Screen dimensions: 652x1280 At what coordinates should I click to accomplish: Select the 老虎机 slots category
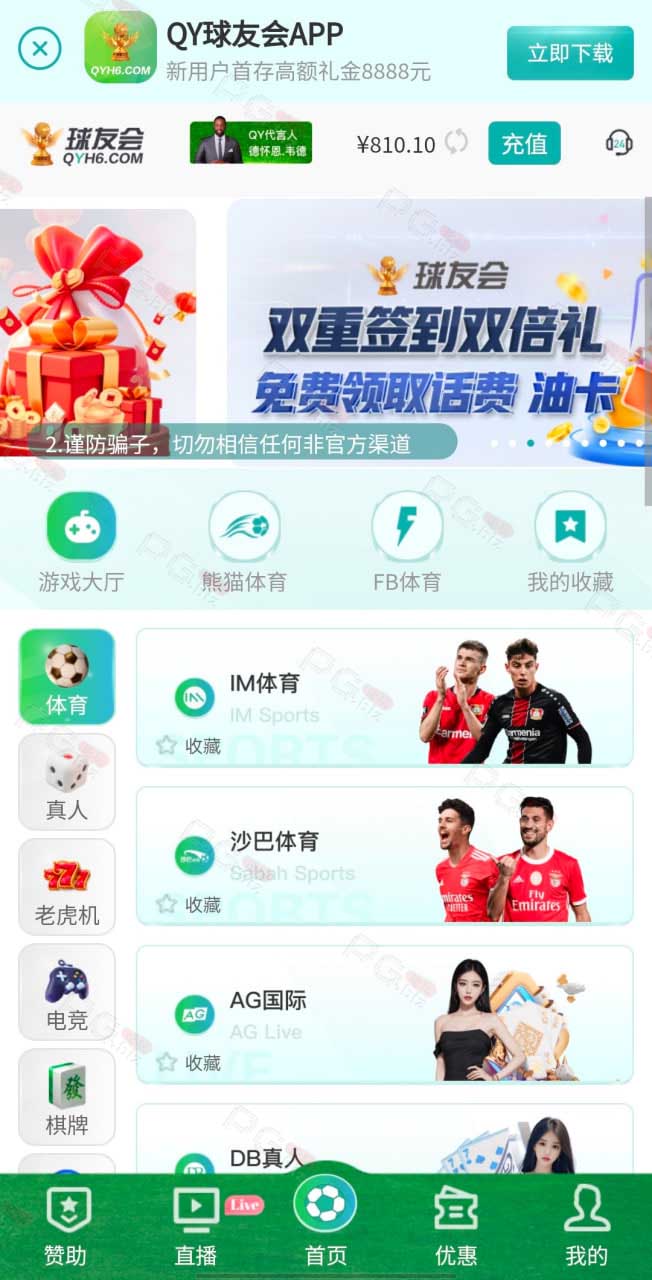(67, 887)
